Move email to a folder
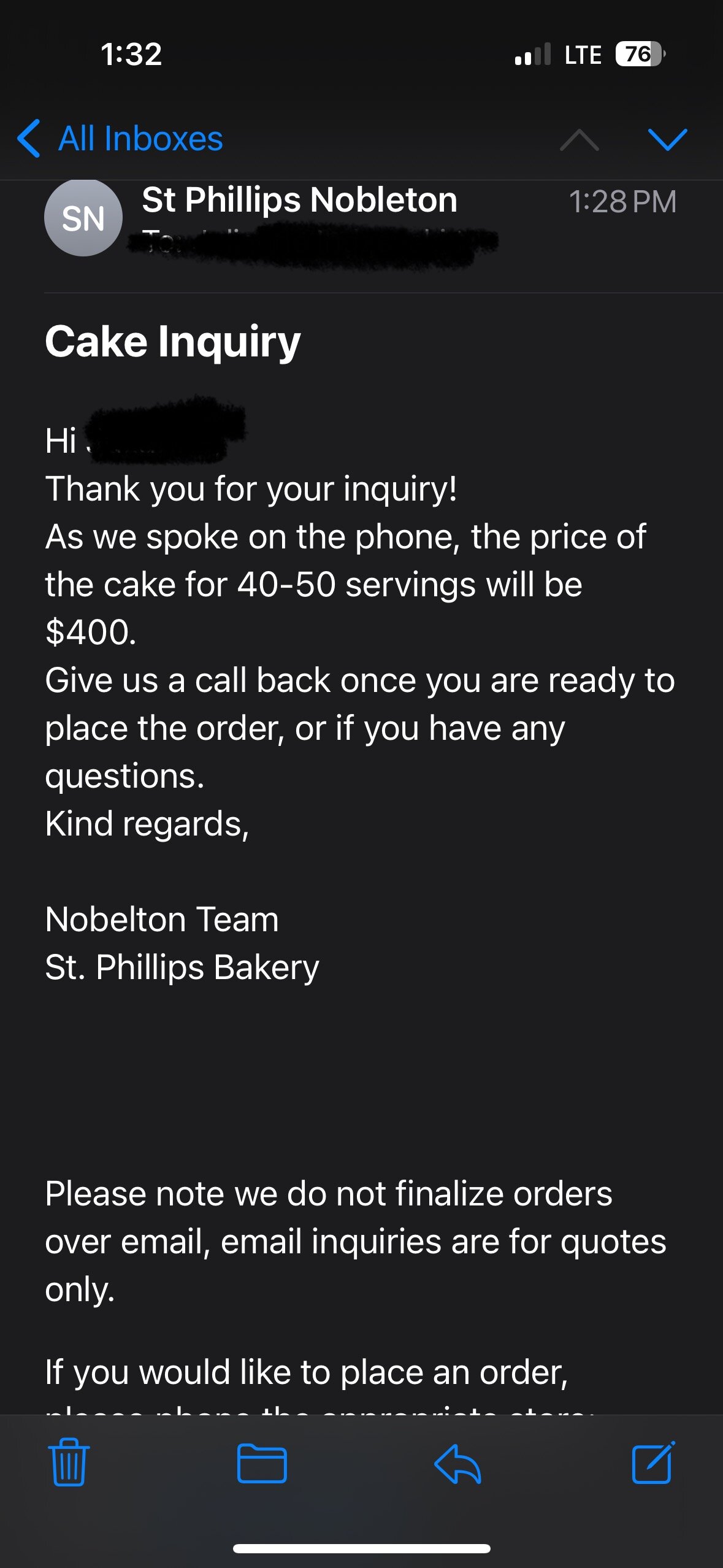The width and height of the screenshot is (723, 1568). point(262,1463)
